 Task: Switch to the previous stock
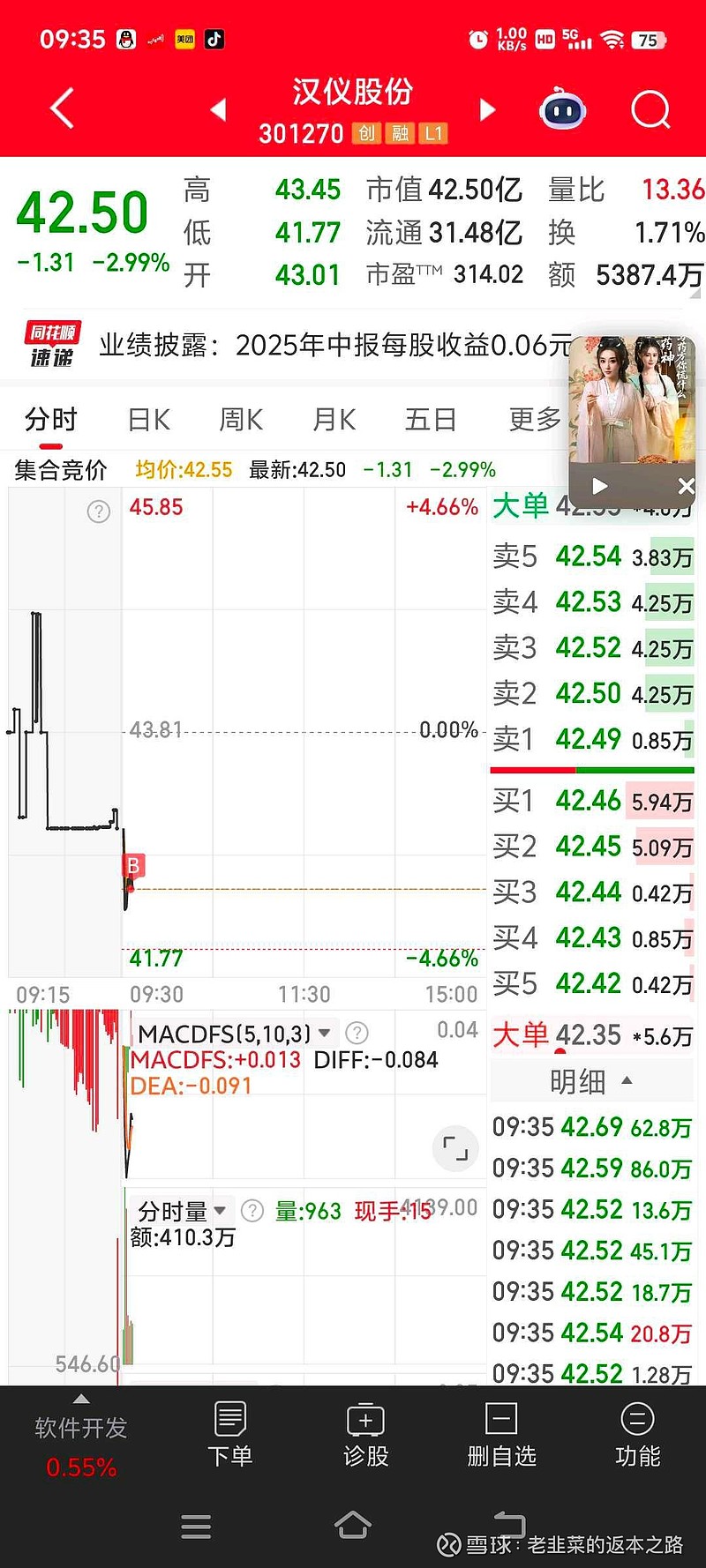tap(219, 109)
